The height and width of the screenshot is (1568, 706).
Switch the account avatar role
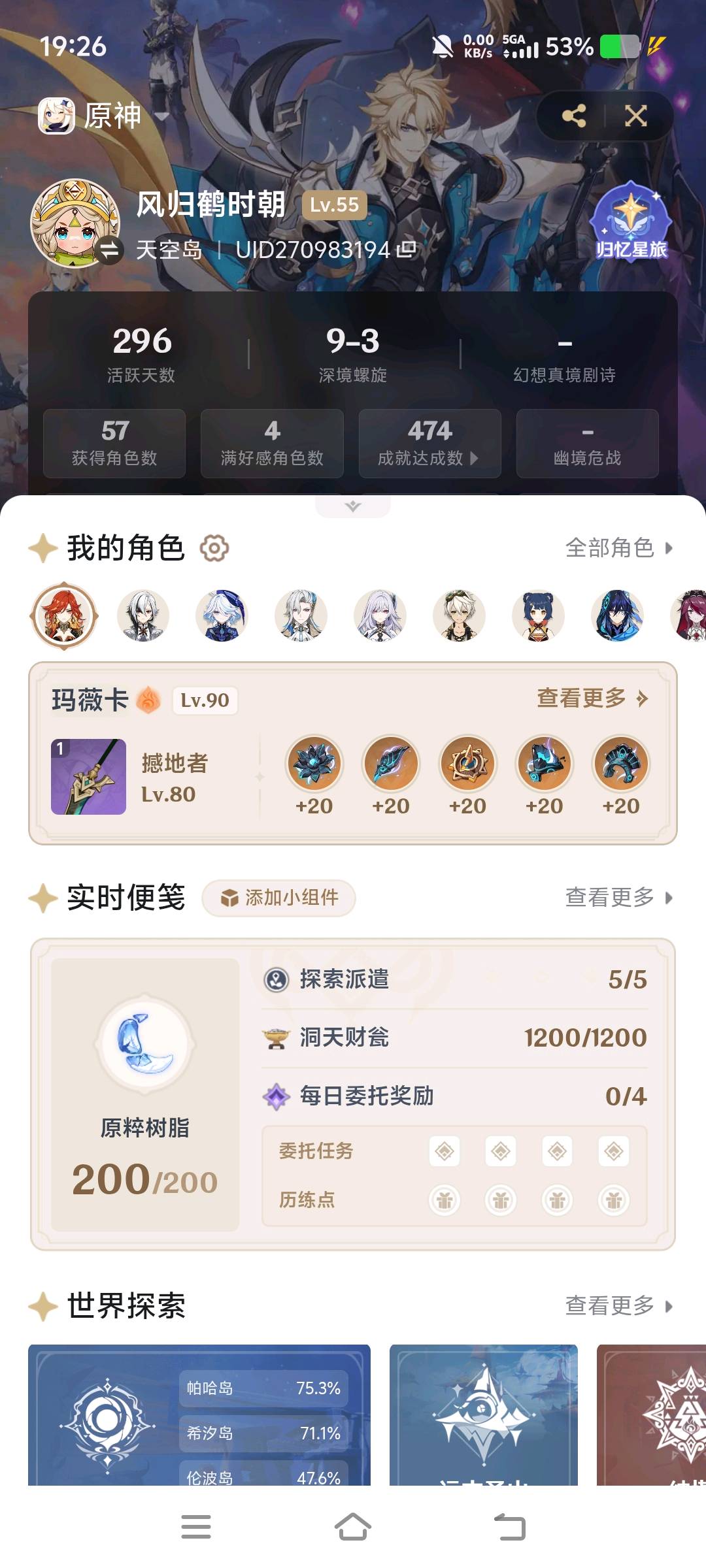pyautogui.click(x=109, y=250)
